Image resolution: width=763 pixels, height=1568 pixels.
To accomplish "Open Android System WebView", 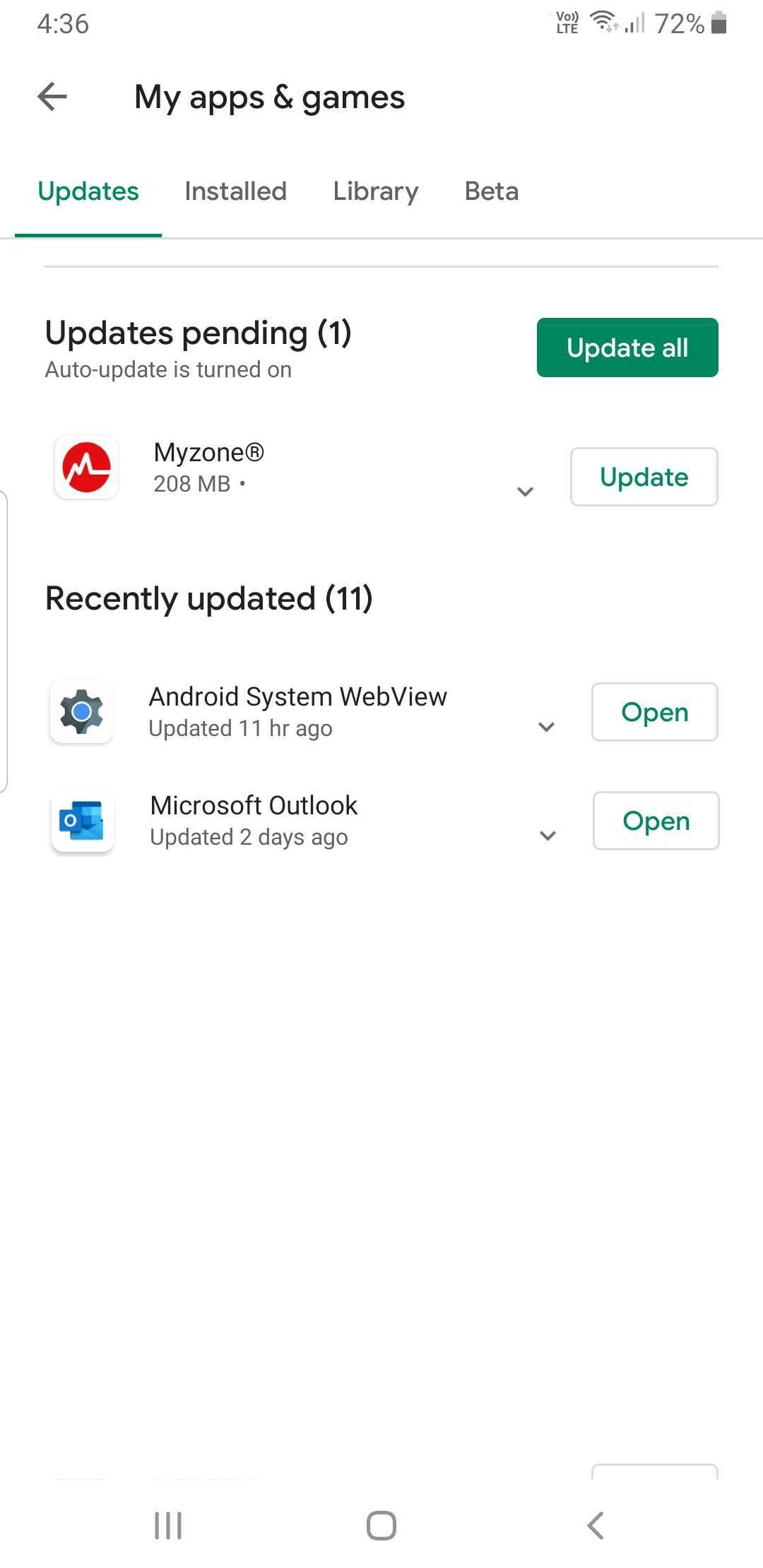I will (x=654, y=712).
